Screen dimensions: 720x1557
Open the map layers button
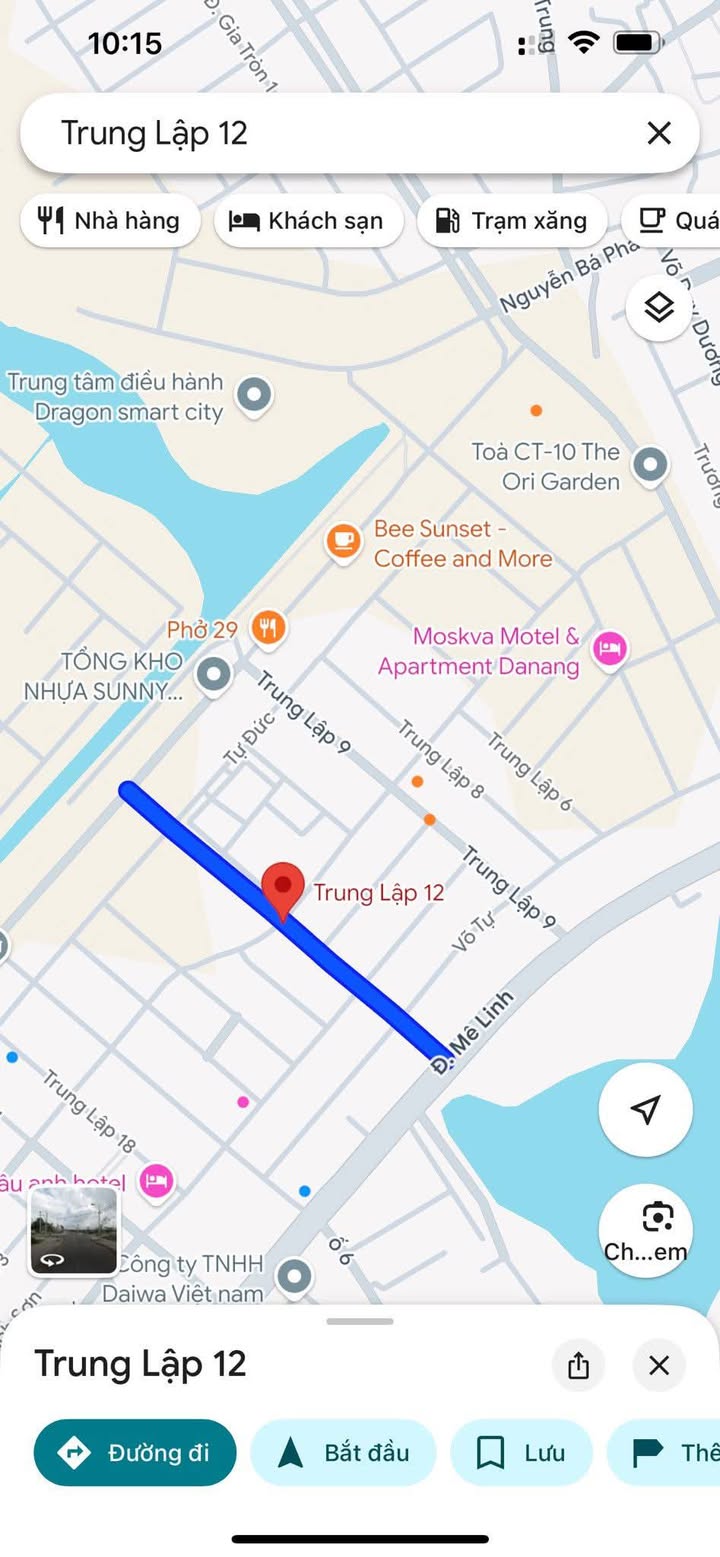tap(659, 308)
